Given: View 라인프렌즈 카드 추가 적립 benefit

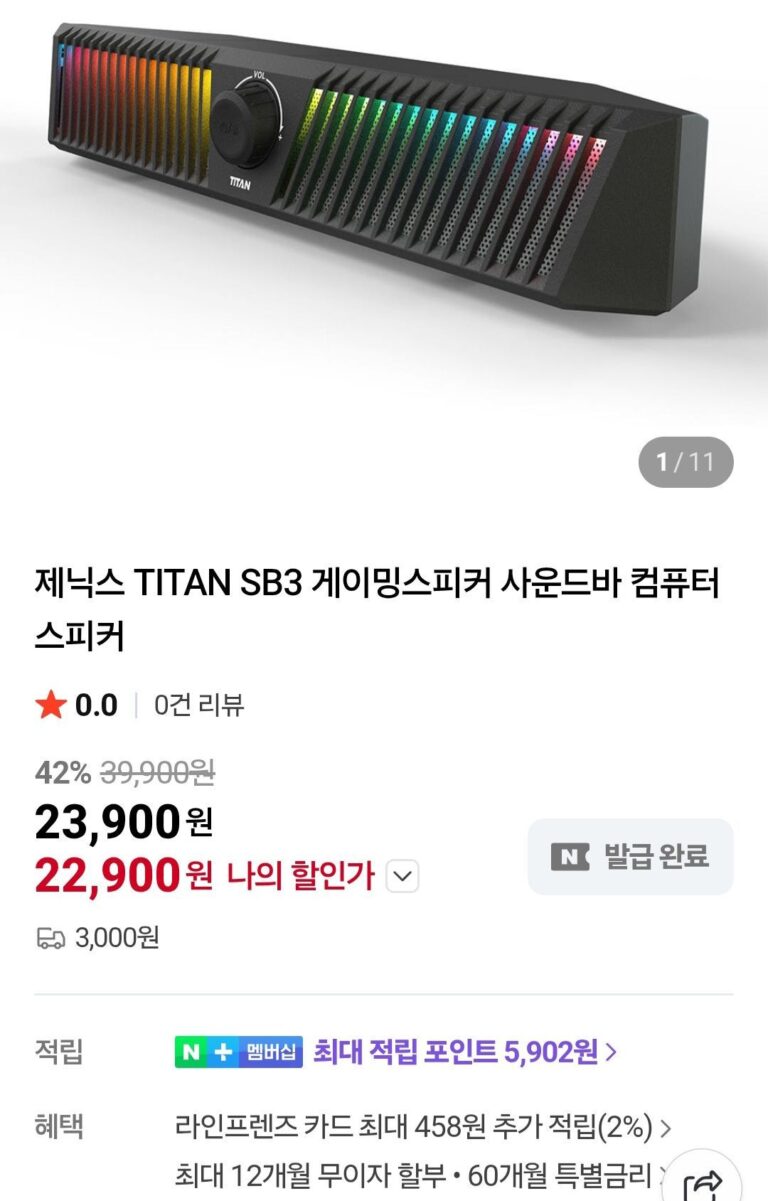Looking at the screenshot, I should [420, 1128].
